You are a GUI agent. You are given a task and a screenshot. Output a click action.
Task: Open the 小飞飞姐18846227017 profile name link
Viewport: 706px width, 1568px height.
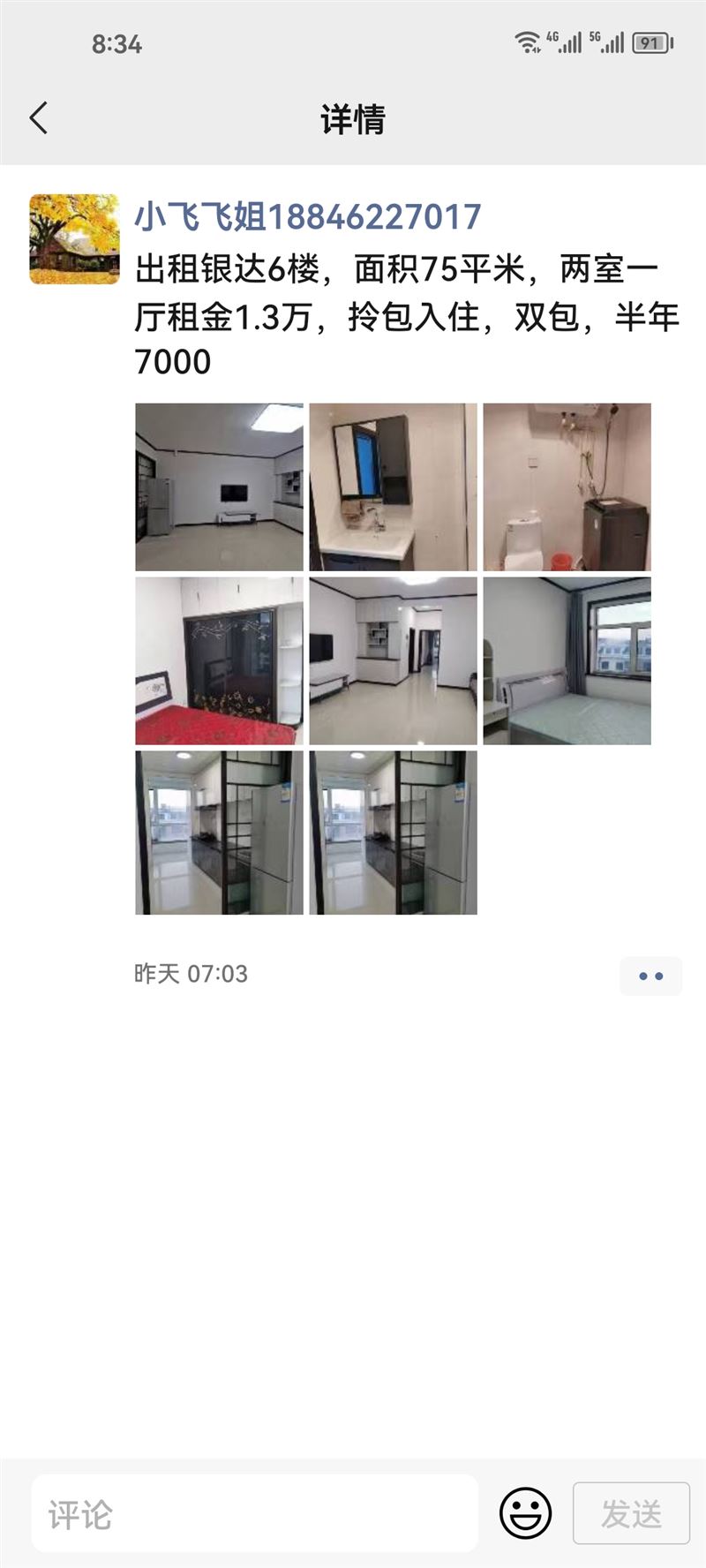(x=307, y=217)
